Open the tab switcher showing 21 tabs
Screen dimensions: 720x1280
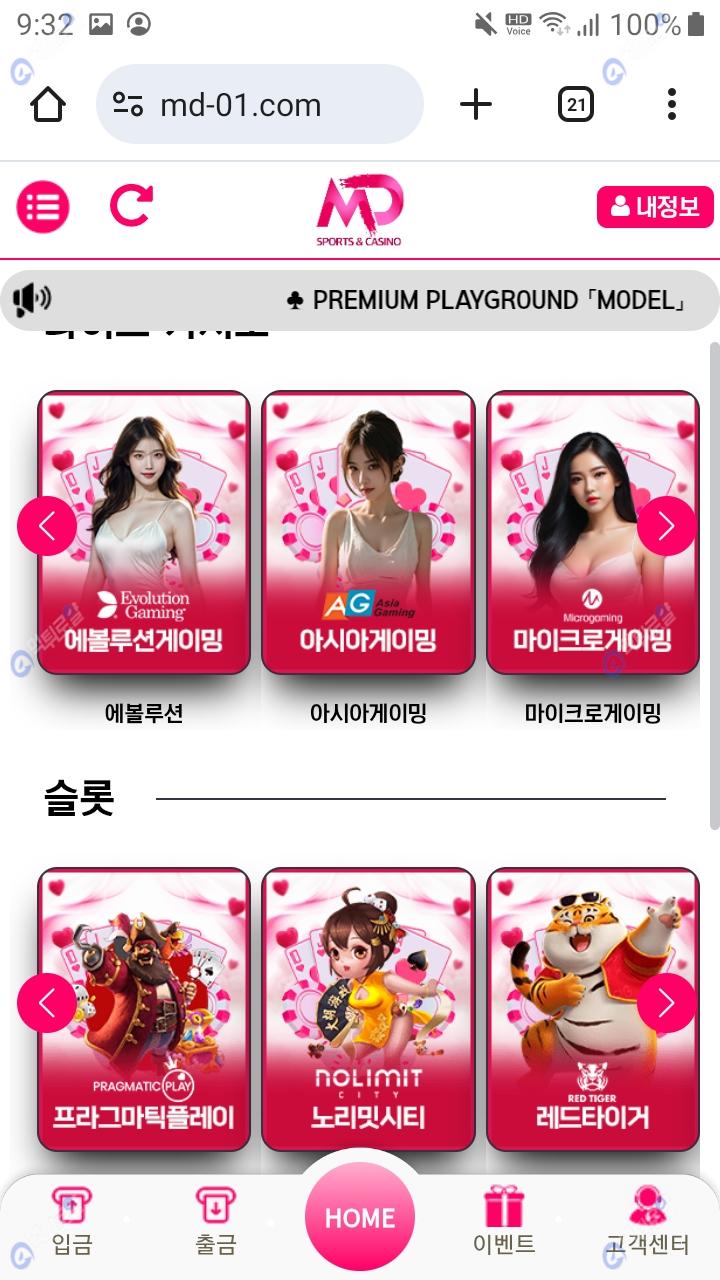click(x=575, y=104)
